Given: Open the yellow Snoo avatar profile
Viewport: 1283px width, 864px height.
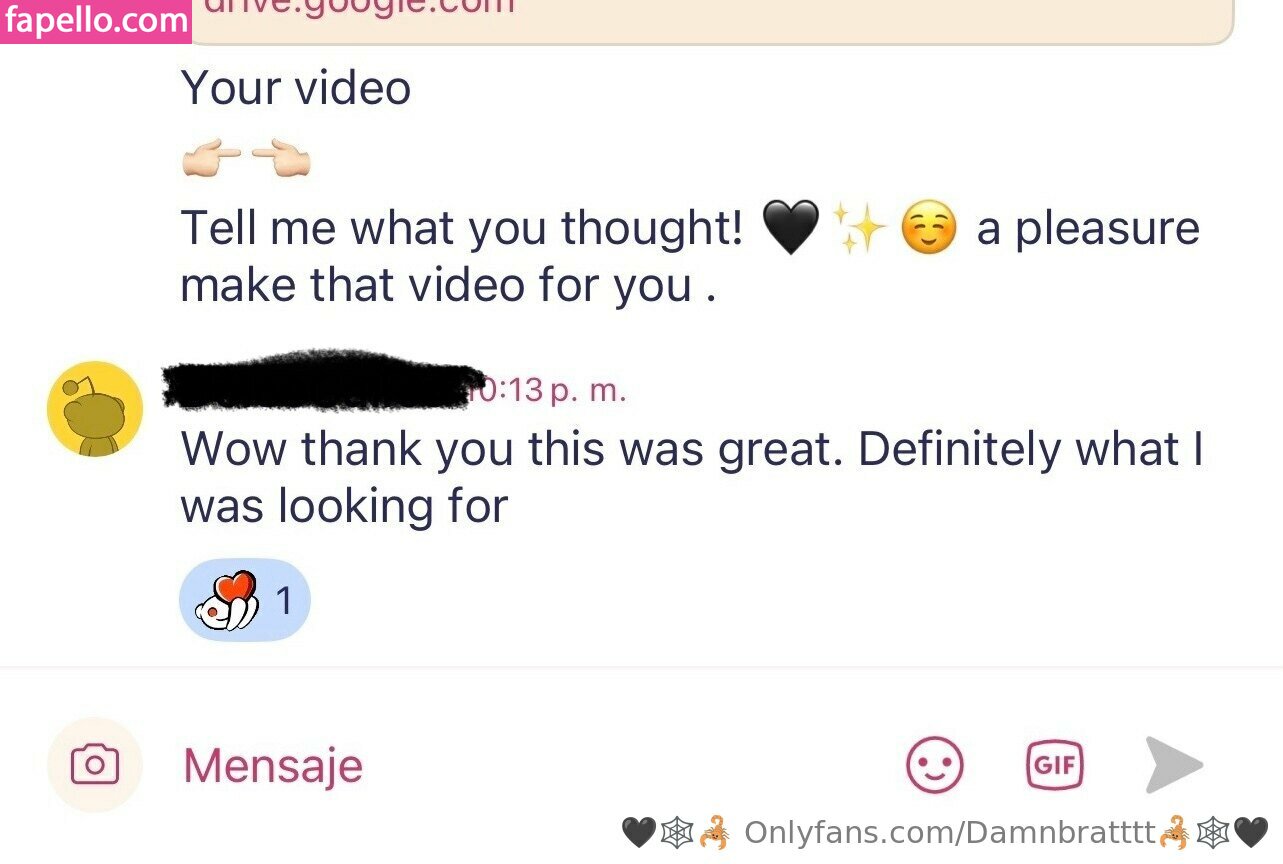Looking at the screenshot, I should (x=95, y=409).
